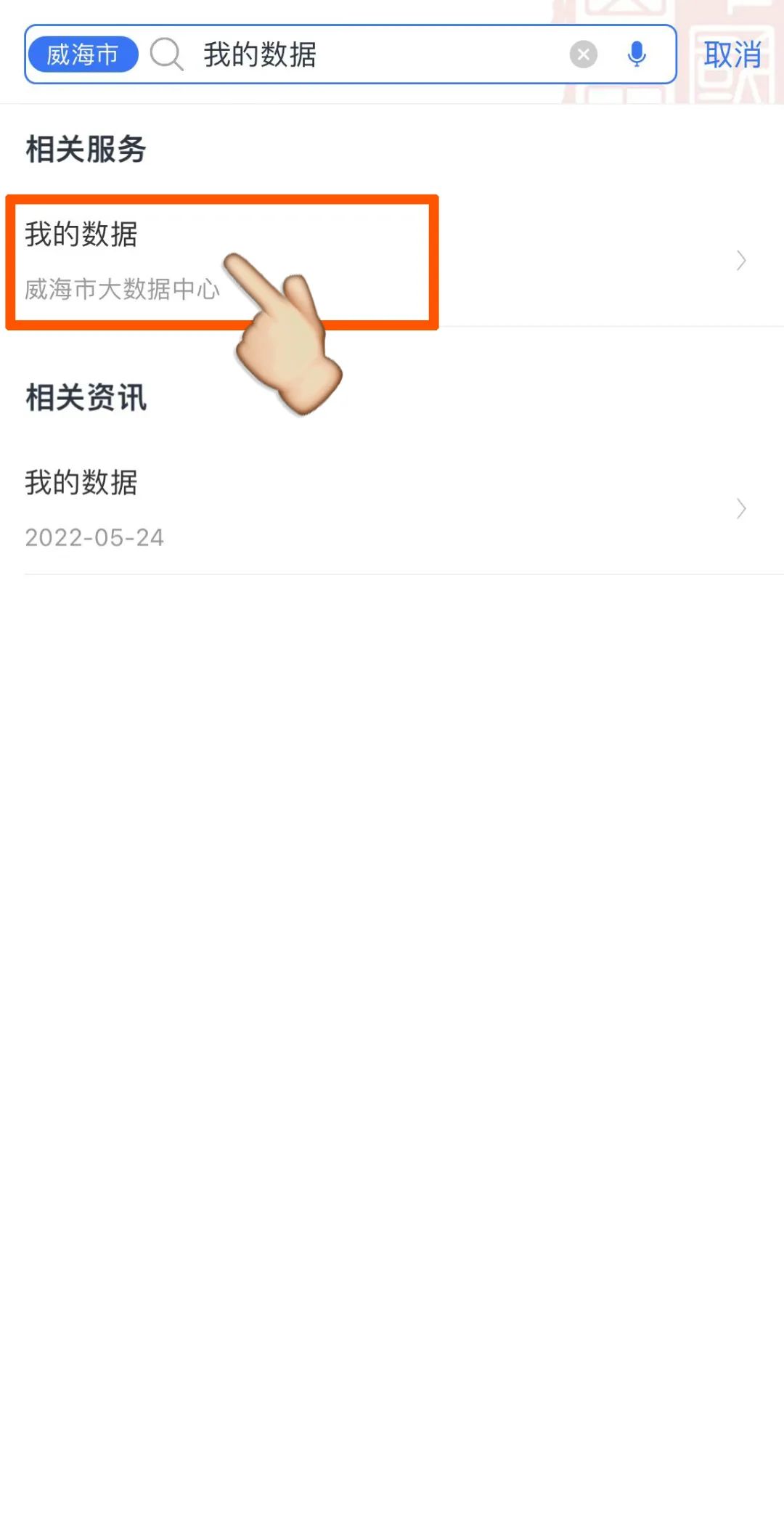Clear the search text
This screenshot has width=784, height=1540.
point(583,54)
